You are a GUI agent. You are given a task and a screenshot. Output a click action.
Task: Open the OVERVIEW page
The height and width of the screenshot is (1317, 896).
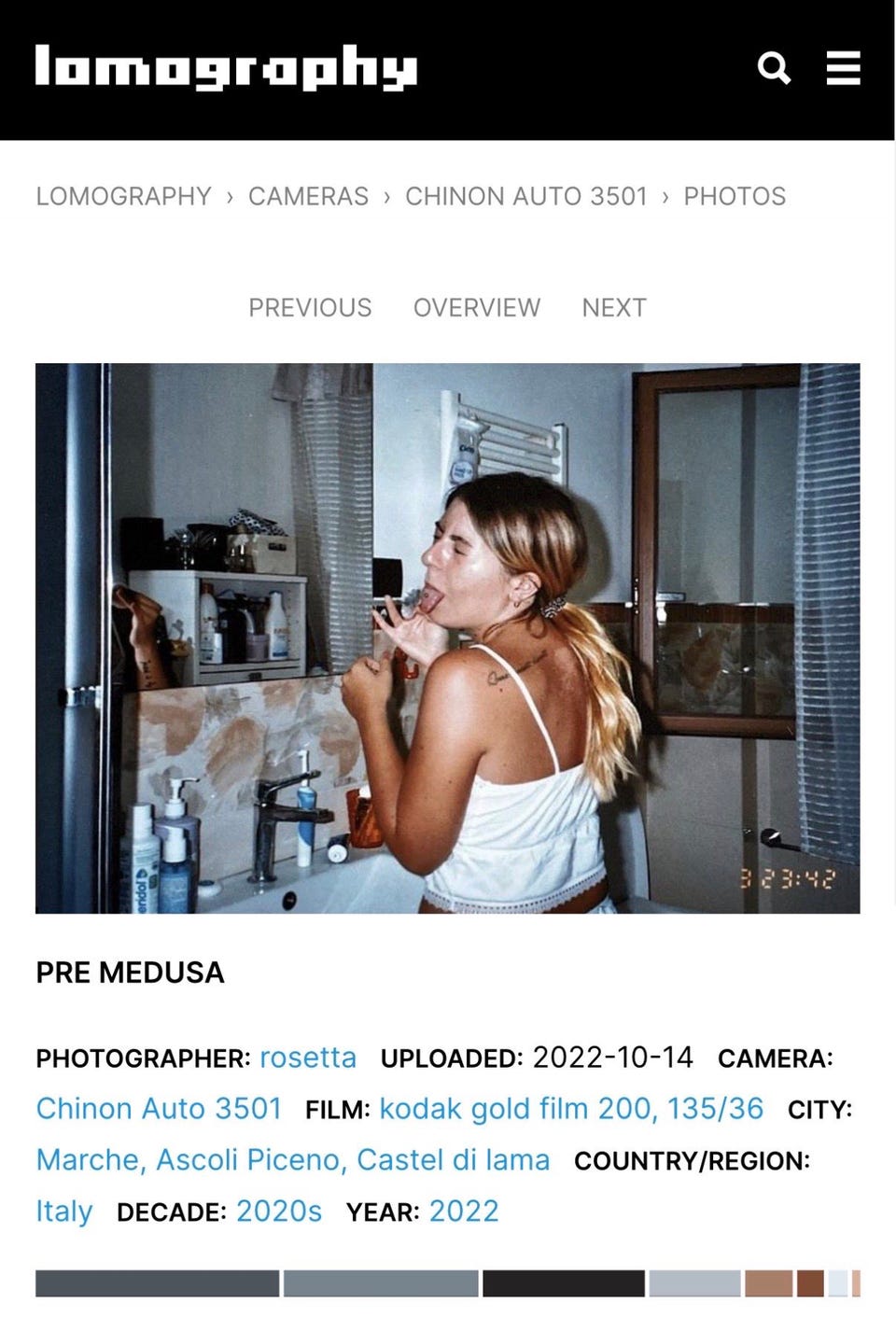click(x=477, y=308)
